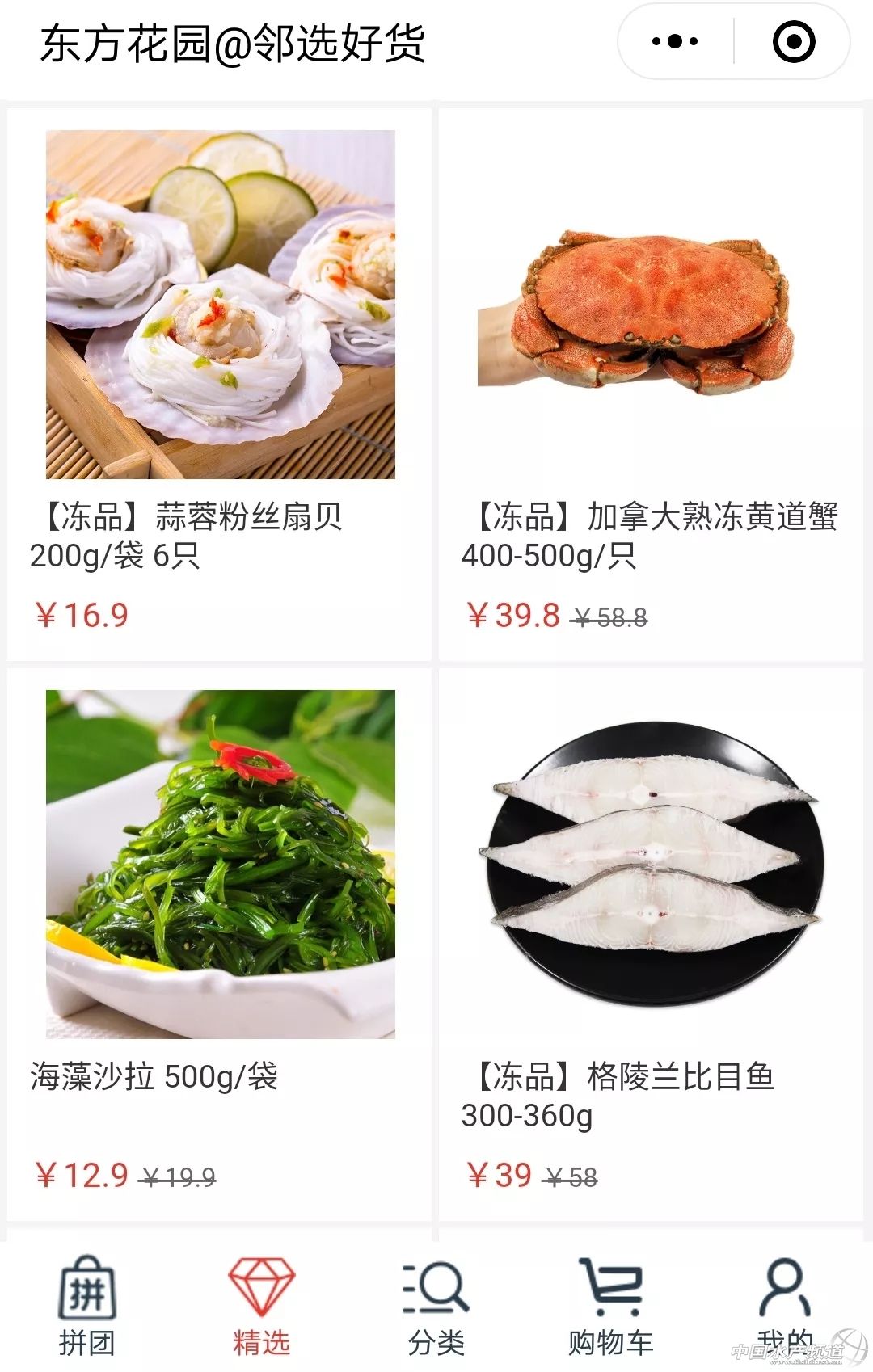Open the 分类 categories tab
This screenshot has width=873, height=1372.
[x=436, y=1306]
